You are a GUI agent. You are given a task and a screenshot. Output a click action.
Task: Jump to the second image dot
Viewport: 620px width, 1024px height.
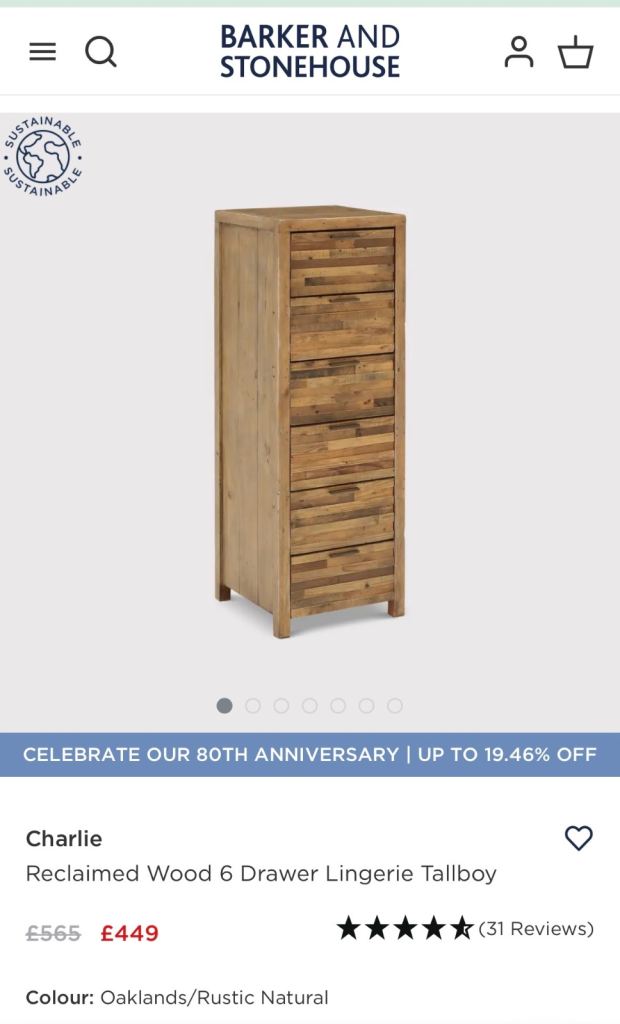(x=253, y=706)
